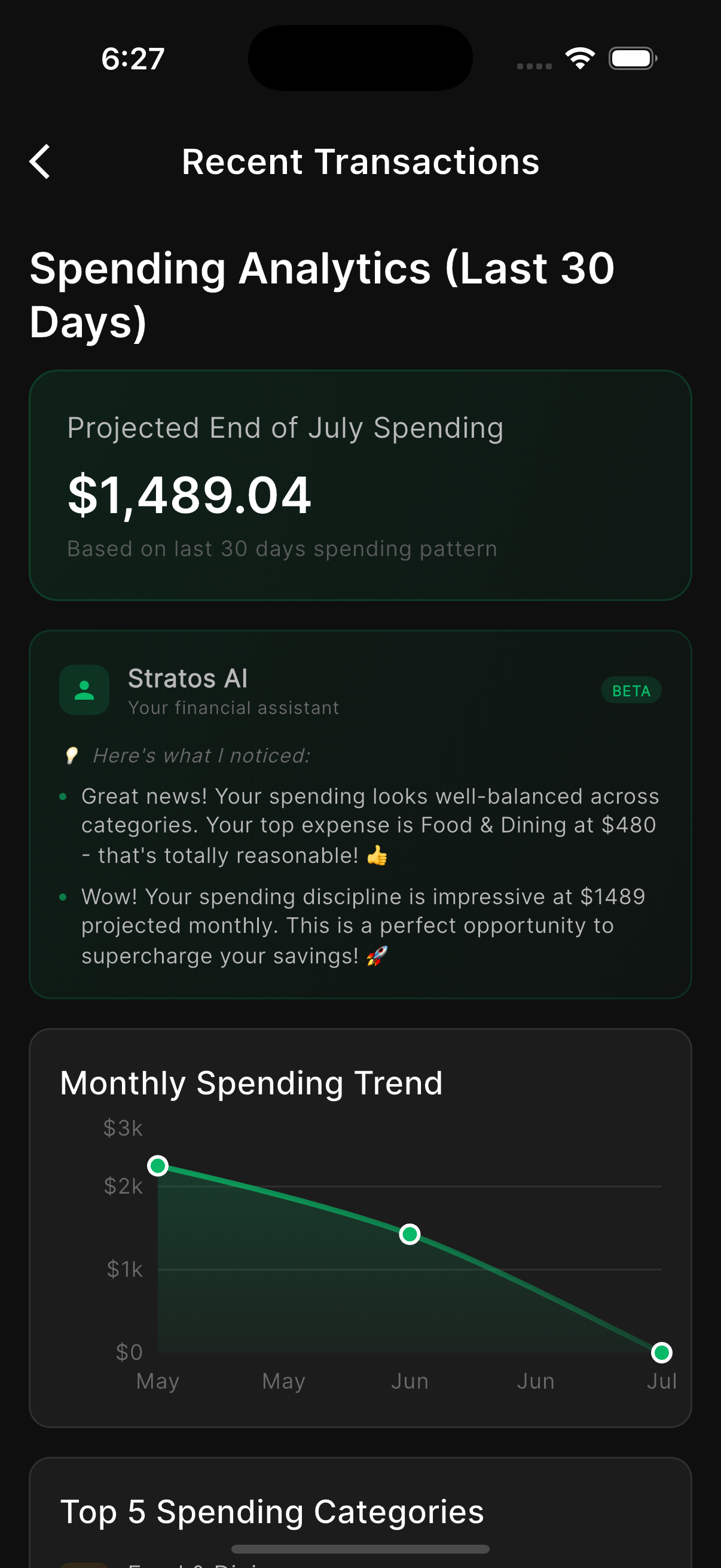
Task: Click the battery indicator icon
Action: coord(631,58)
